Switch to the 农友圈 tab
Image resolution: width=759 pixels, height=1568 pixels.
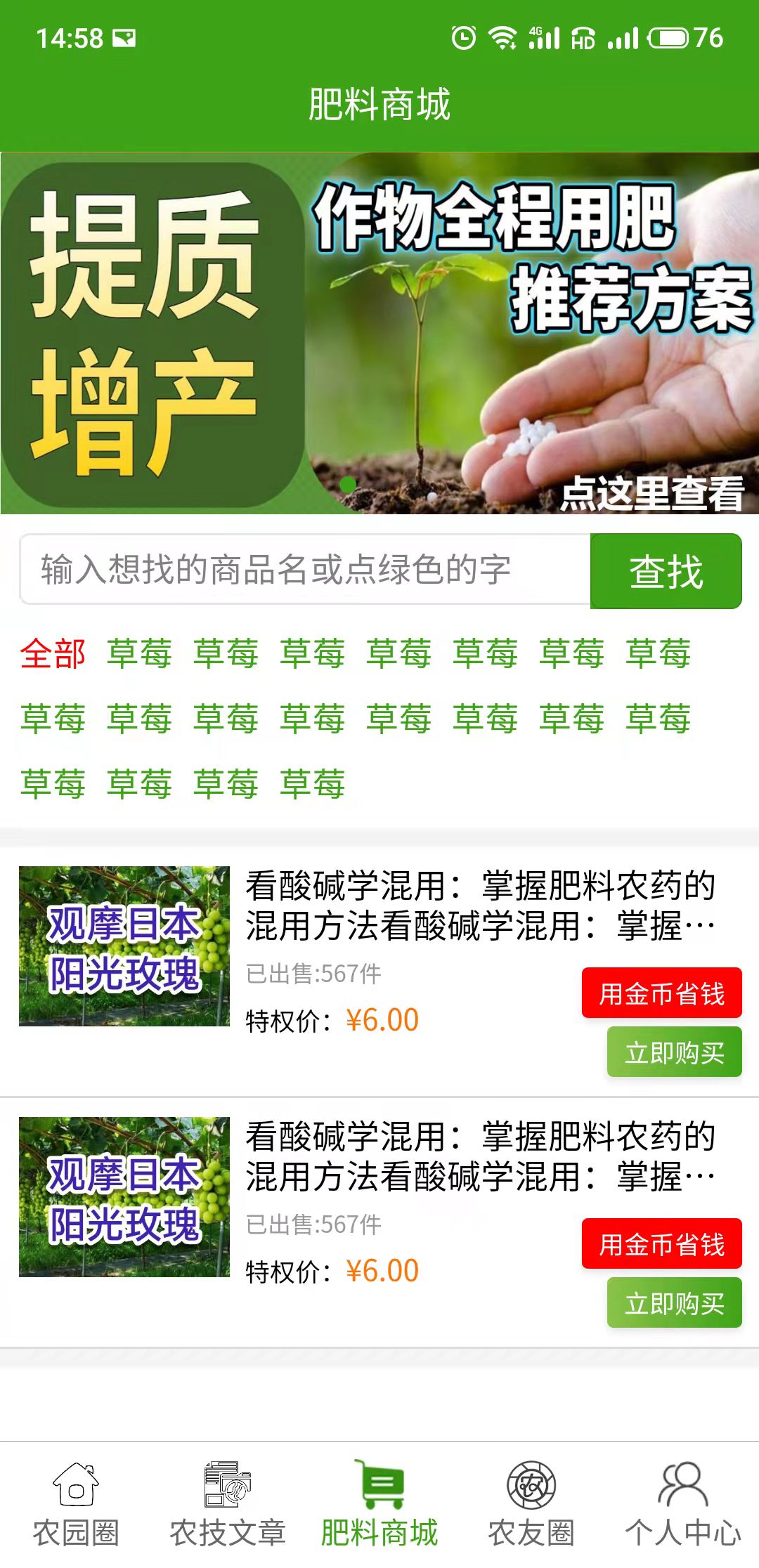[531, 1505]
